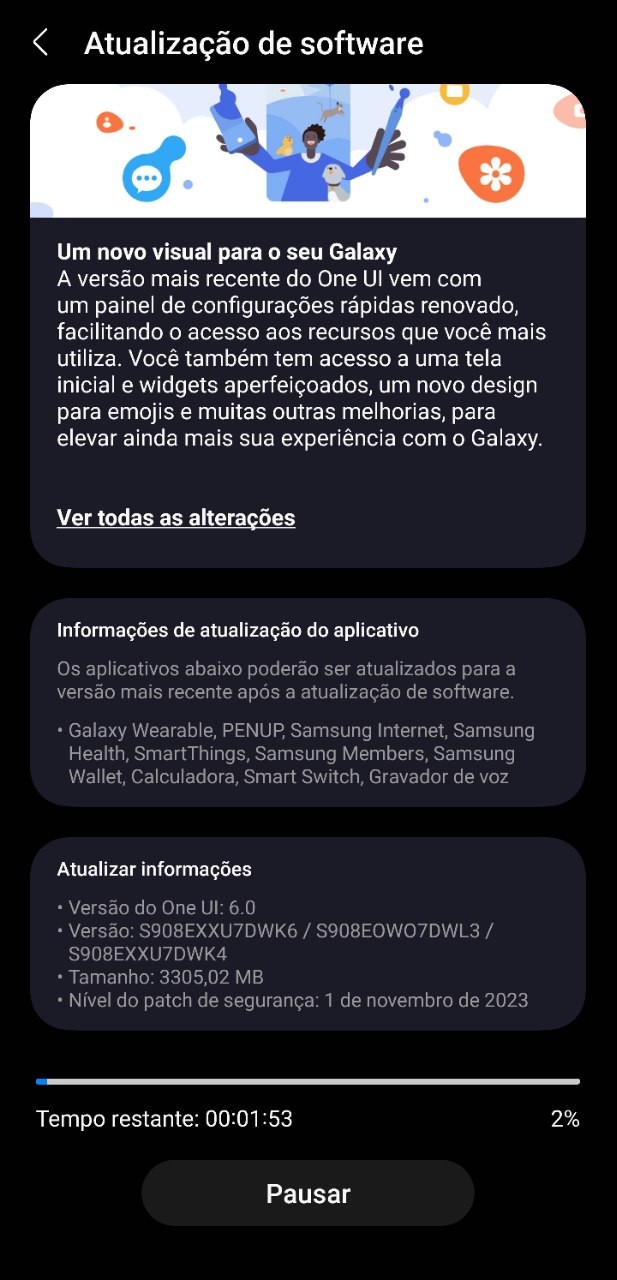This screenshot has width=617, height=1280.
Task: Pause the download with Pausar
Action: tap(308, 1193)
